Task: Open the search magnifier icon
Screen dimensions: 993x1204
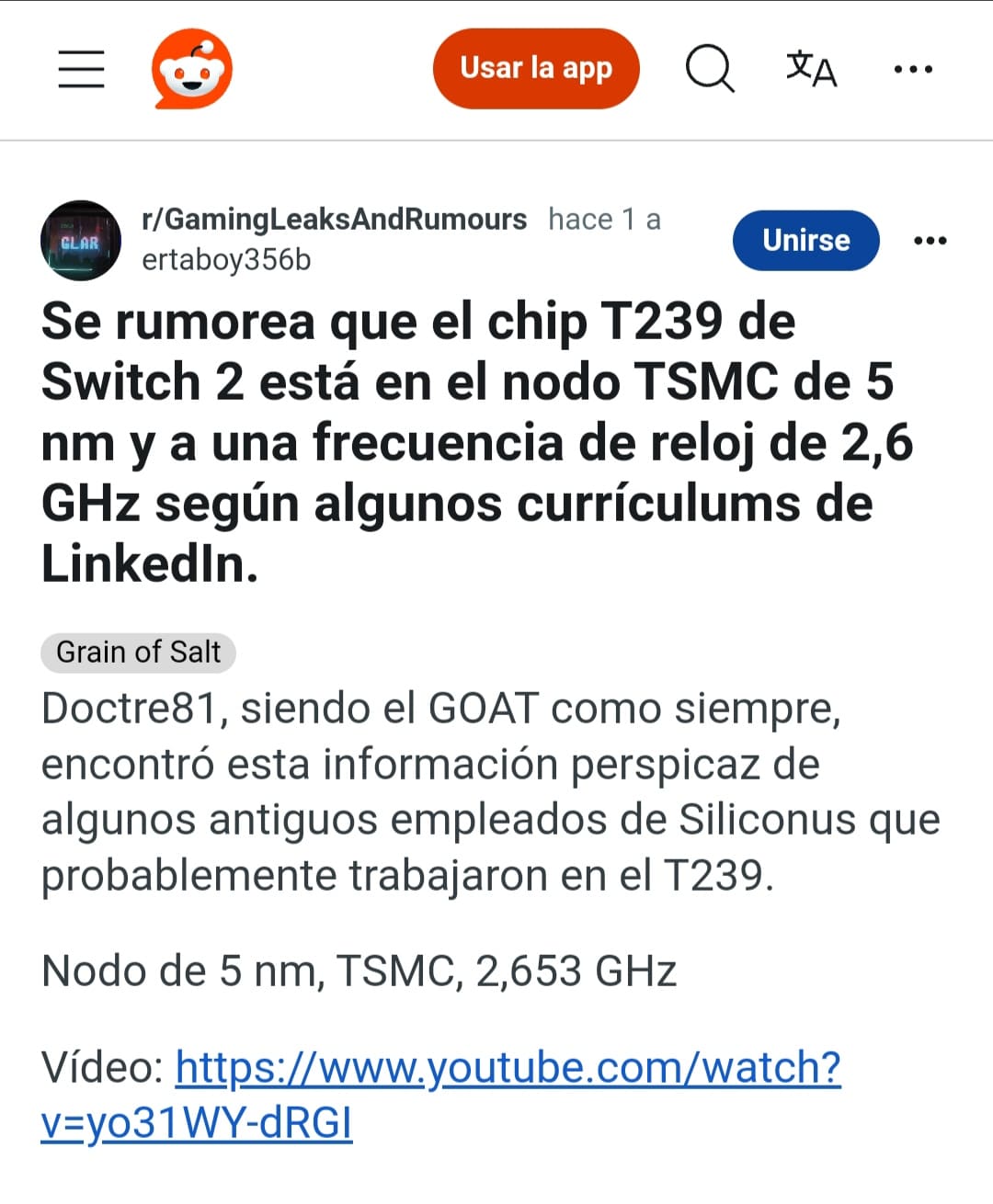Action: click(710, 69)
